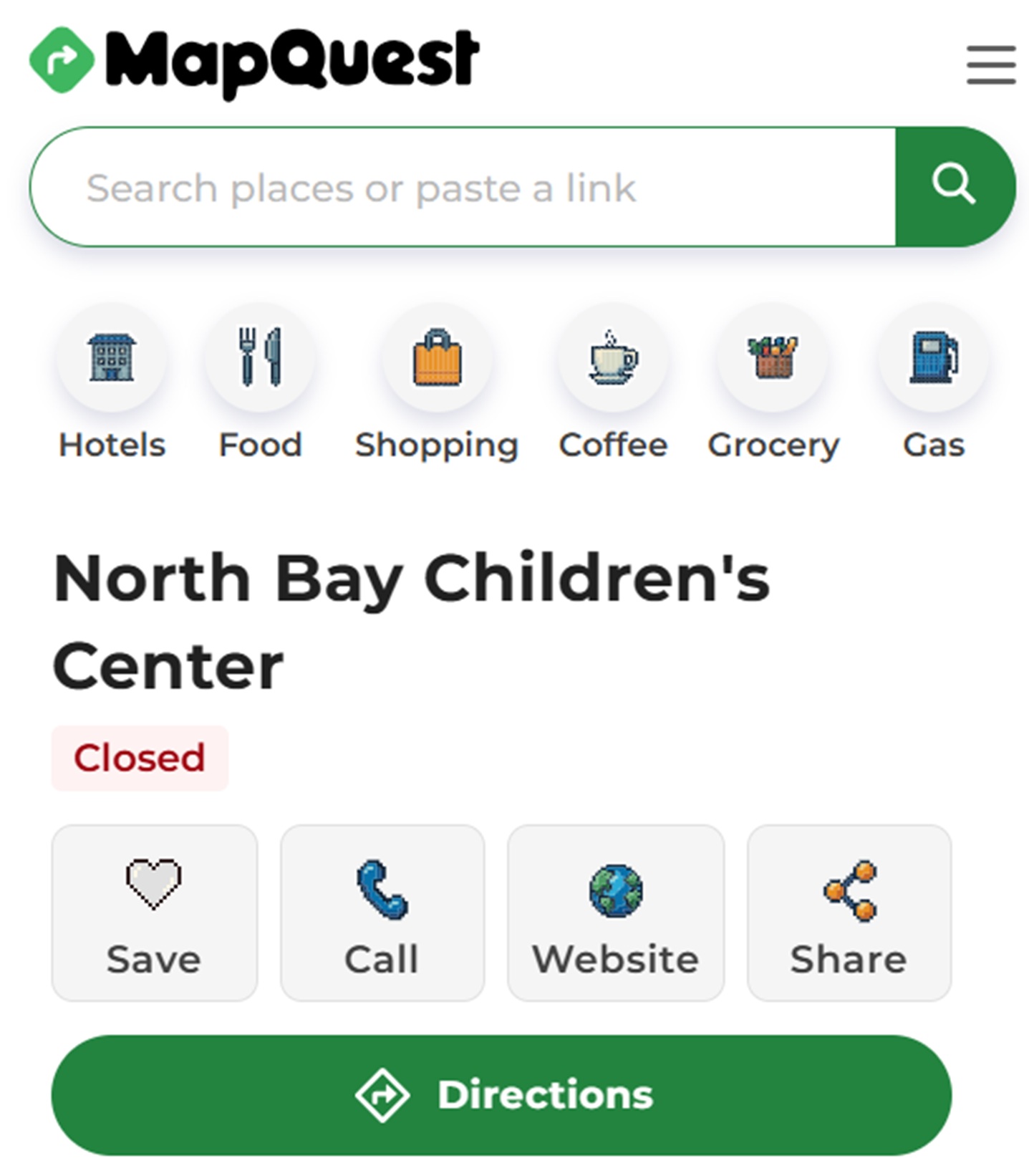The image size is (1029, 1176).
Task: Tap the green search magnifier button
Action: pos(954,186)
